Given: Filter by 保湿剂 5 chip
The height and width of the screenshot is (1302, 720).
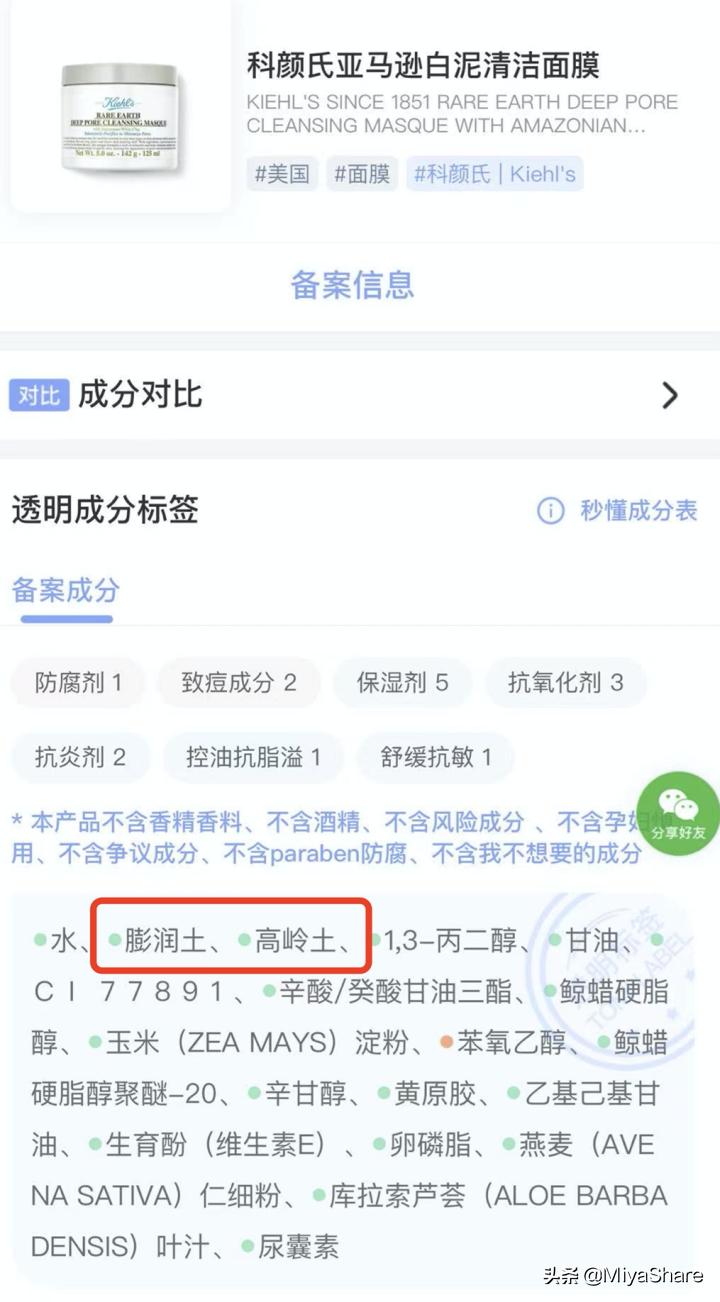Looking at the screenshot, I should 402,683.
